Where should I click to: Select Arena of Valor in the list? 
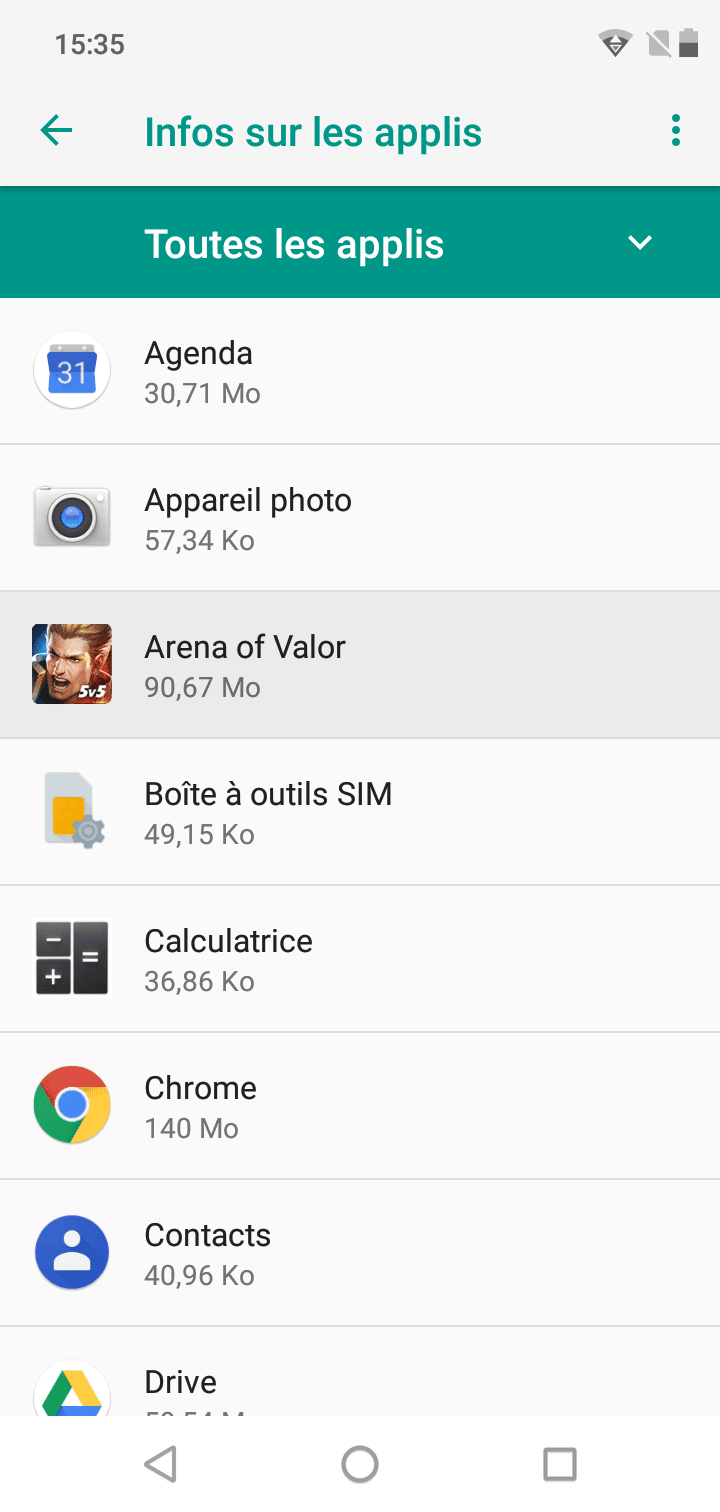tap(360, 665)
